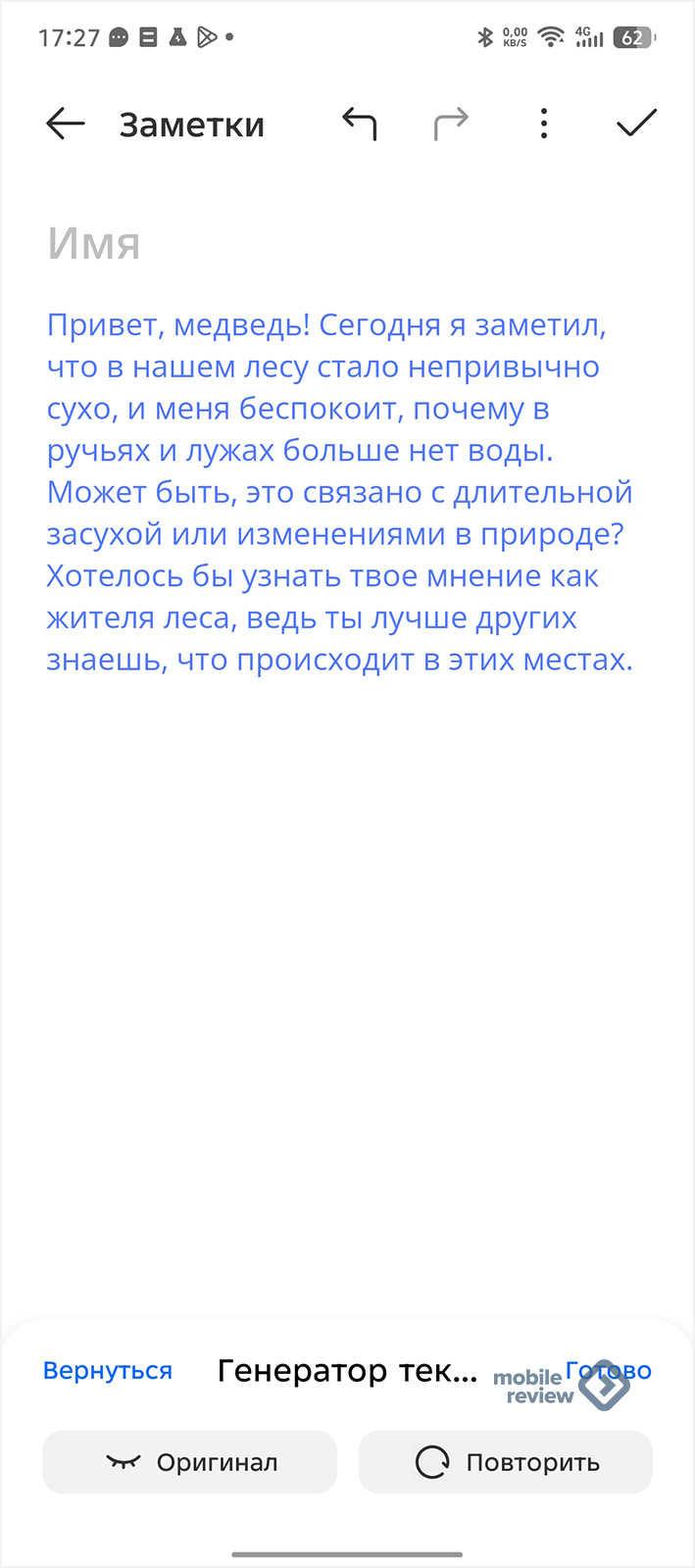Open the three-dot overflow menu
This screenshot has width=695, height=1568.
tap(544, 123)
